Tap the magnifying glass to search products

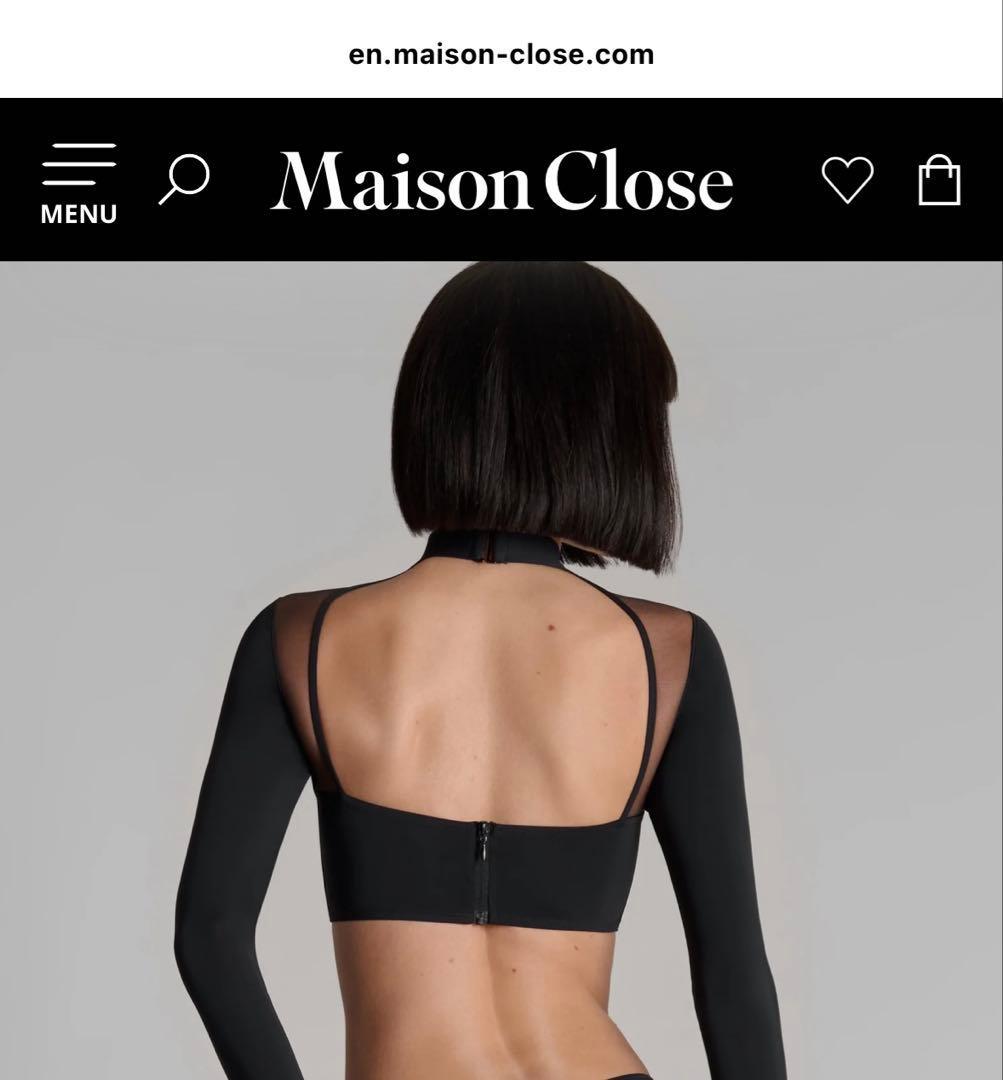point(184,180)
